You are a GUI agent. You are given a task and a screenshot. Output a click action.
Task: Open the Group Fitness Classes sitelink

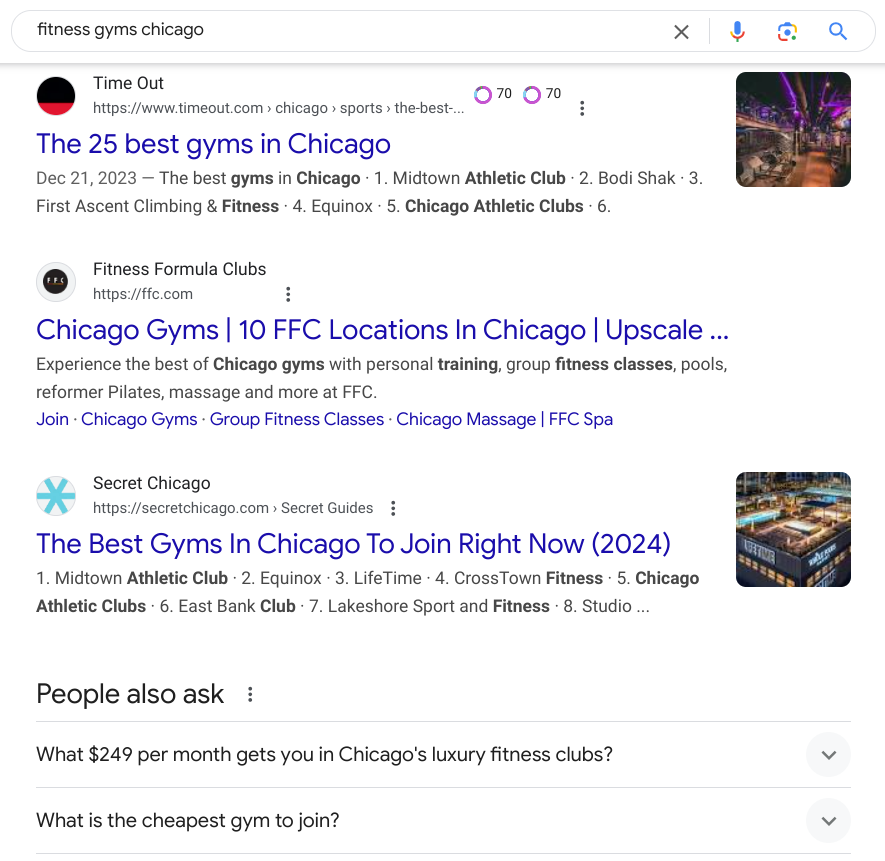pos(296,419)
